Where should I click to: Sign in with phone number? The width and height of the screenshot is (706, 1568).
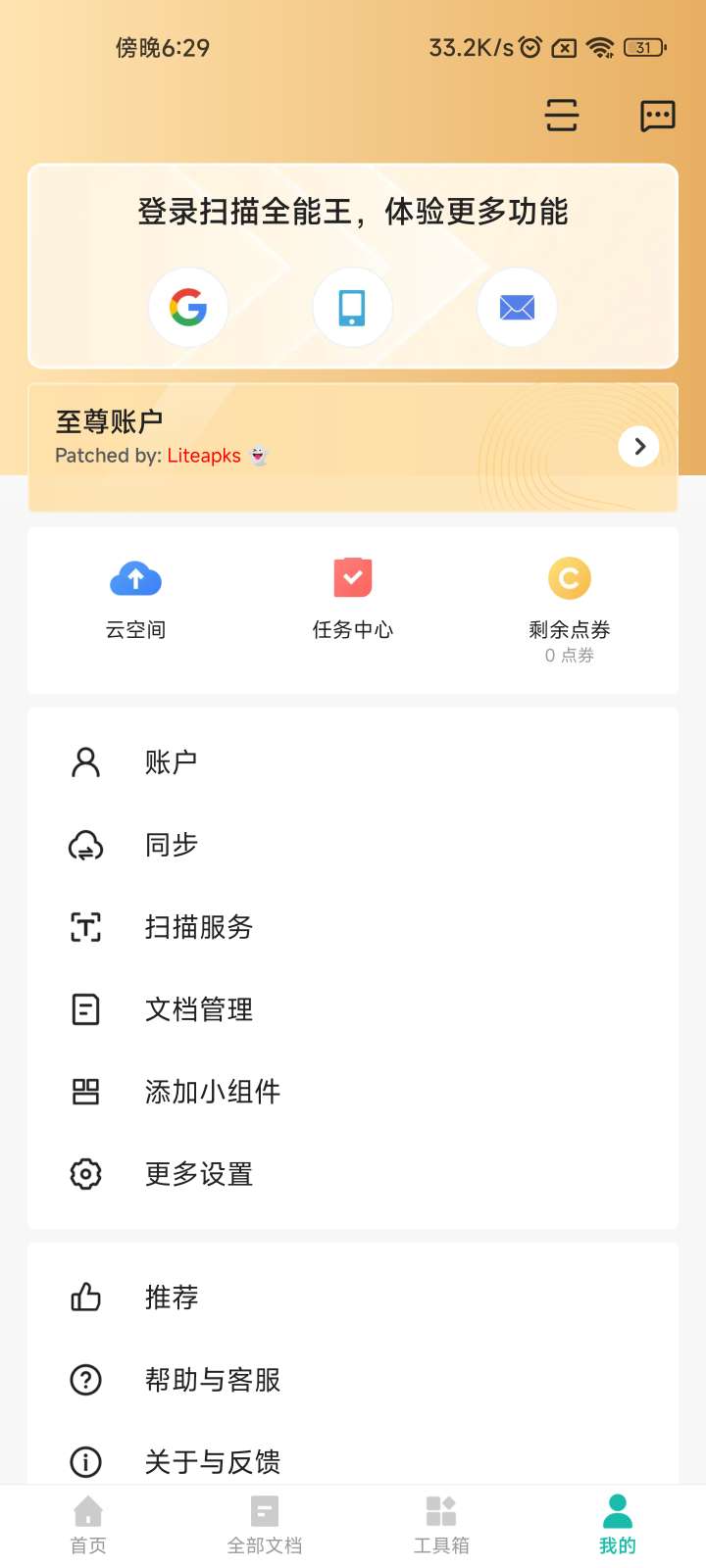(352, 308)
